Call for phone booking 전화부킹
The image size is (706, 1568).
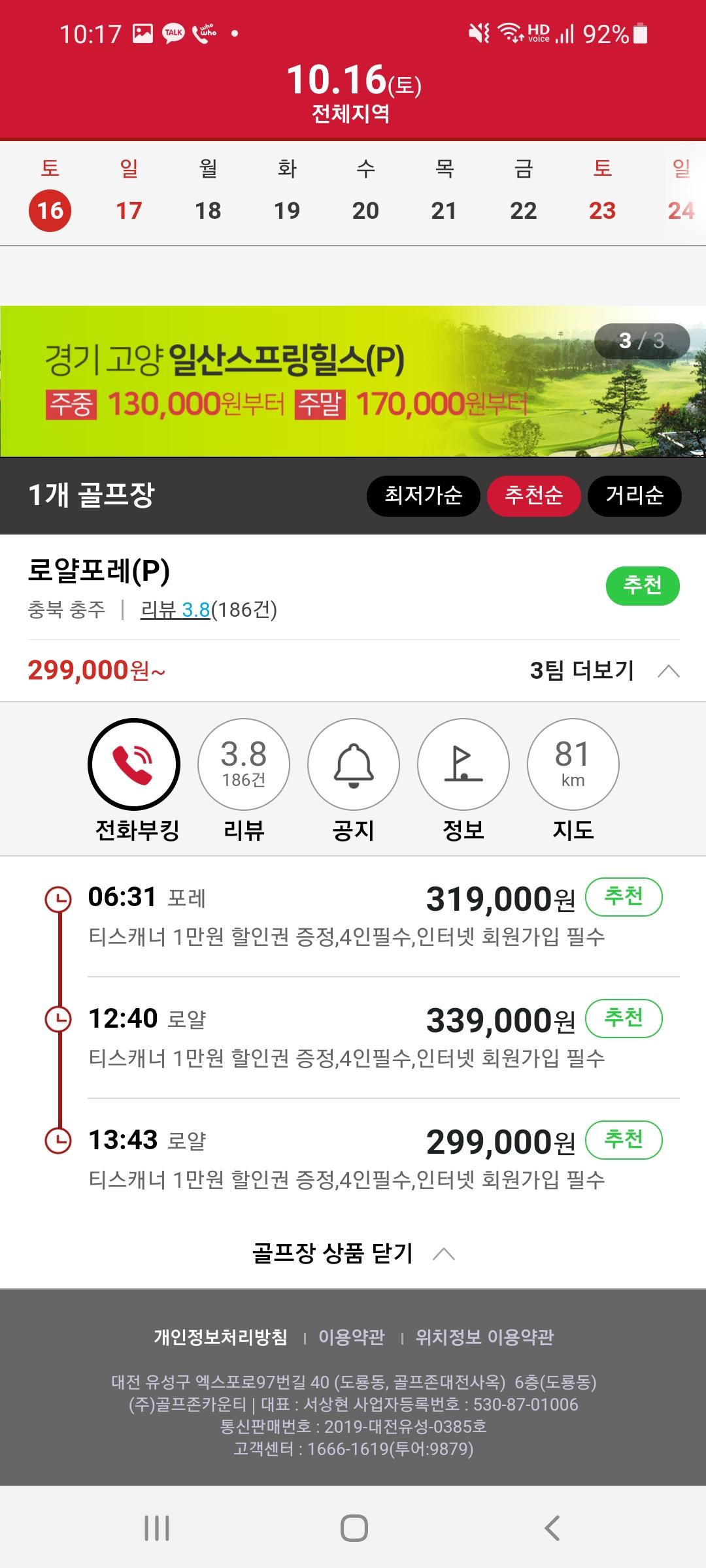coord(134,764)
